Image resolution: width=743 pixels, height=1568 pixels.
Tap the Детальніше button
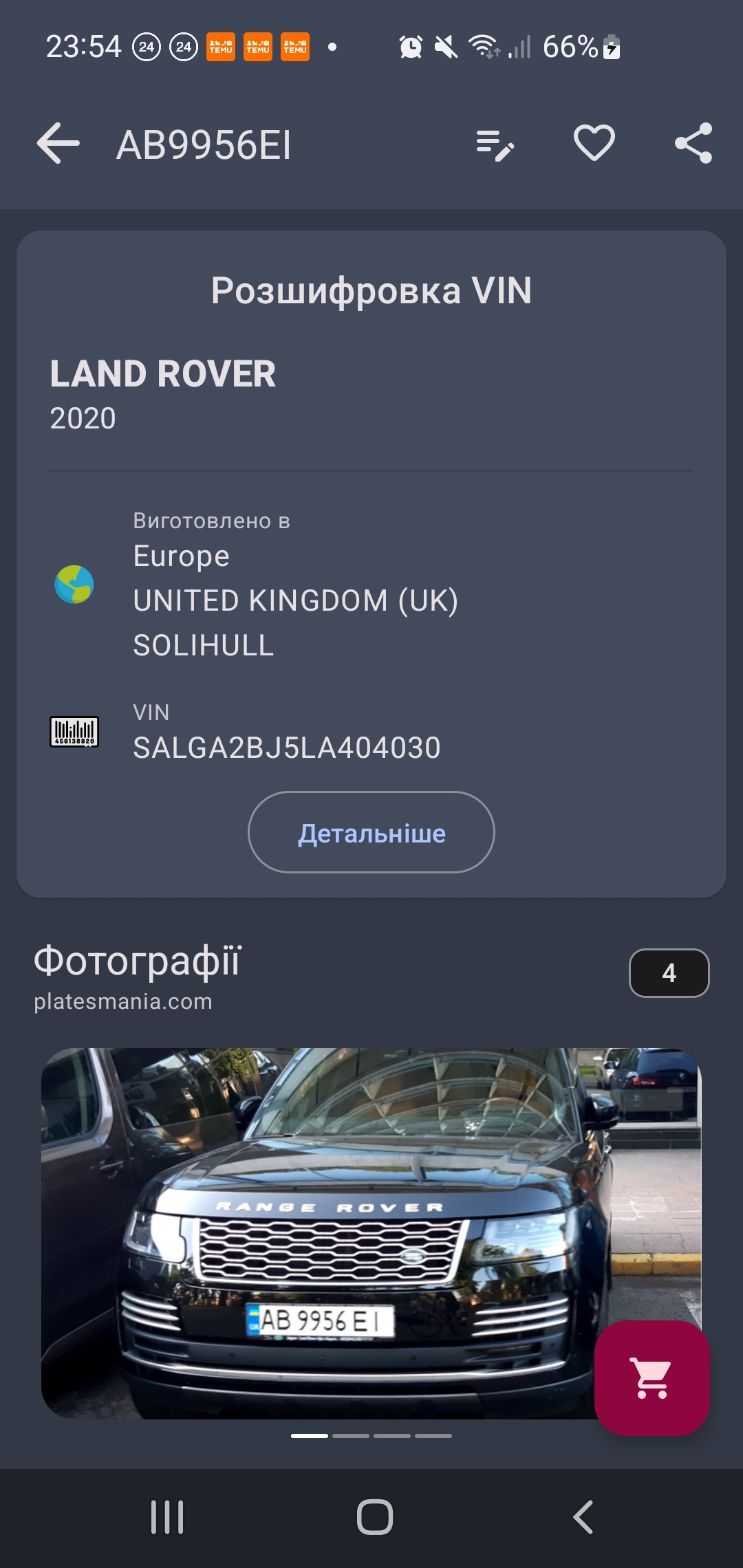coord(371,832)
